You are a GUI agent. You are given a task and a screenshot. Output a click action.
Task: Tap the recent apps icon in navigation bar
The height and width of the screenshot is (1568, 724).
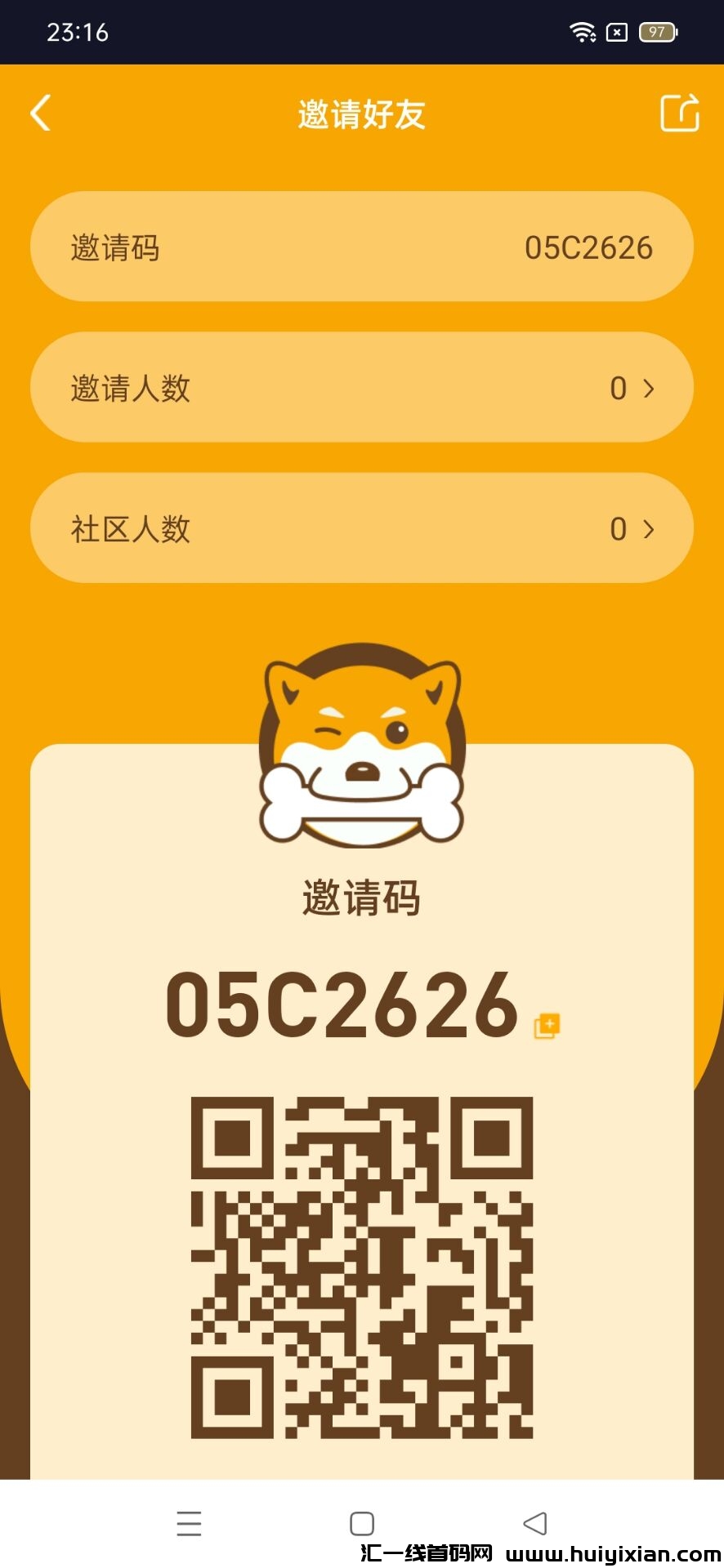click(189, 1522)
